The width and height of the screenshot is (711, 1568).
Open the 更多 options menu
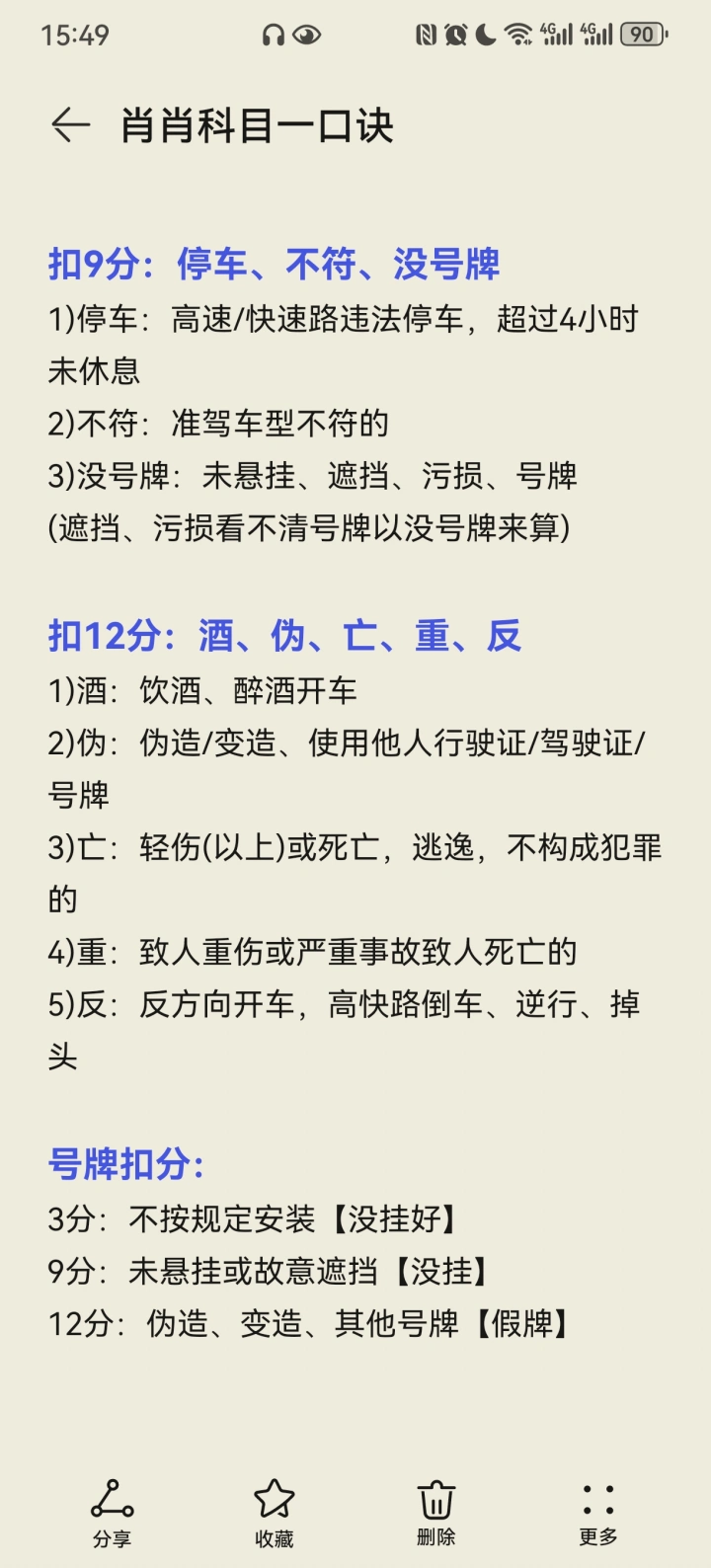598,1513
